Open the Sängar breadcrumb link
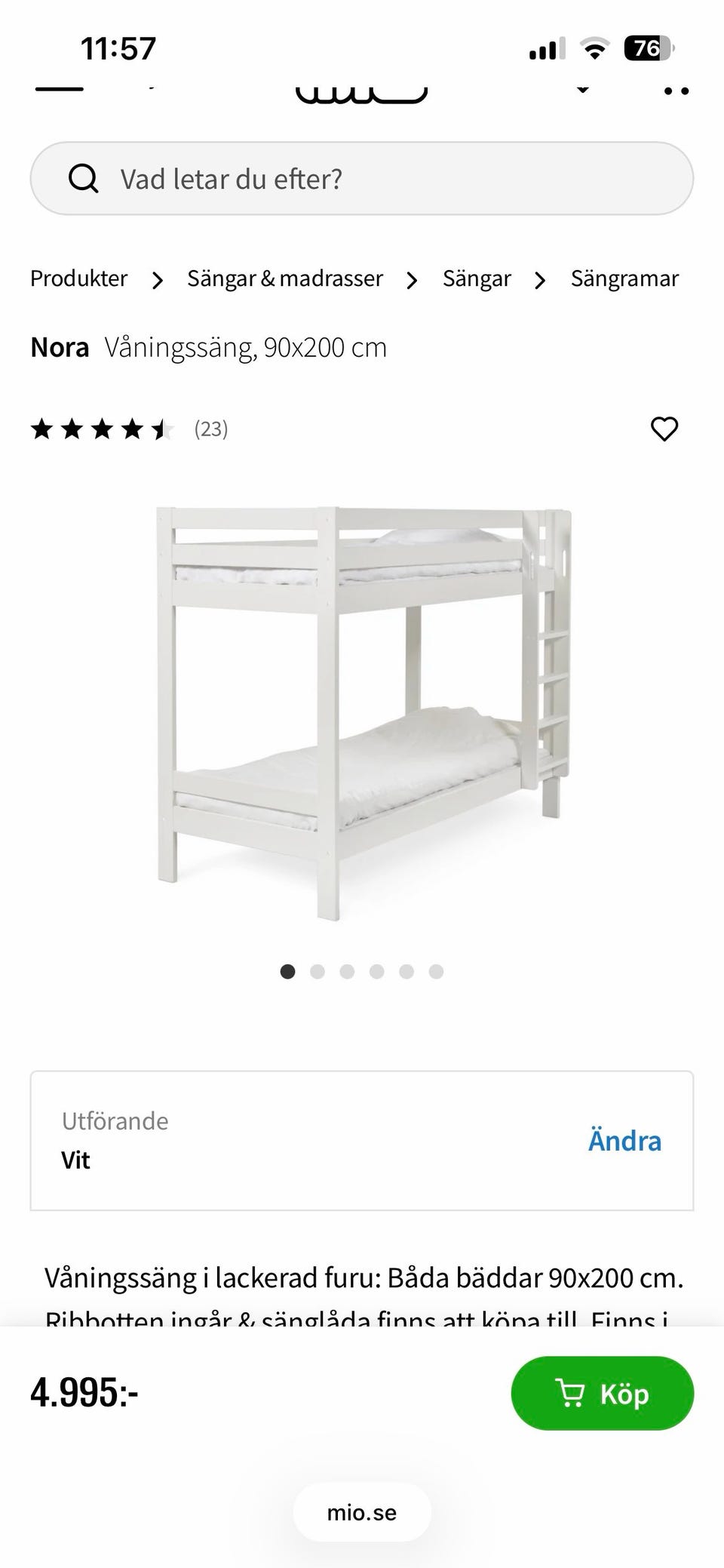Image resolution: width=724 pixels, height=1568 pixels. [477, 278]
